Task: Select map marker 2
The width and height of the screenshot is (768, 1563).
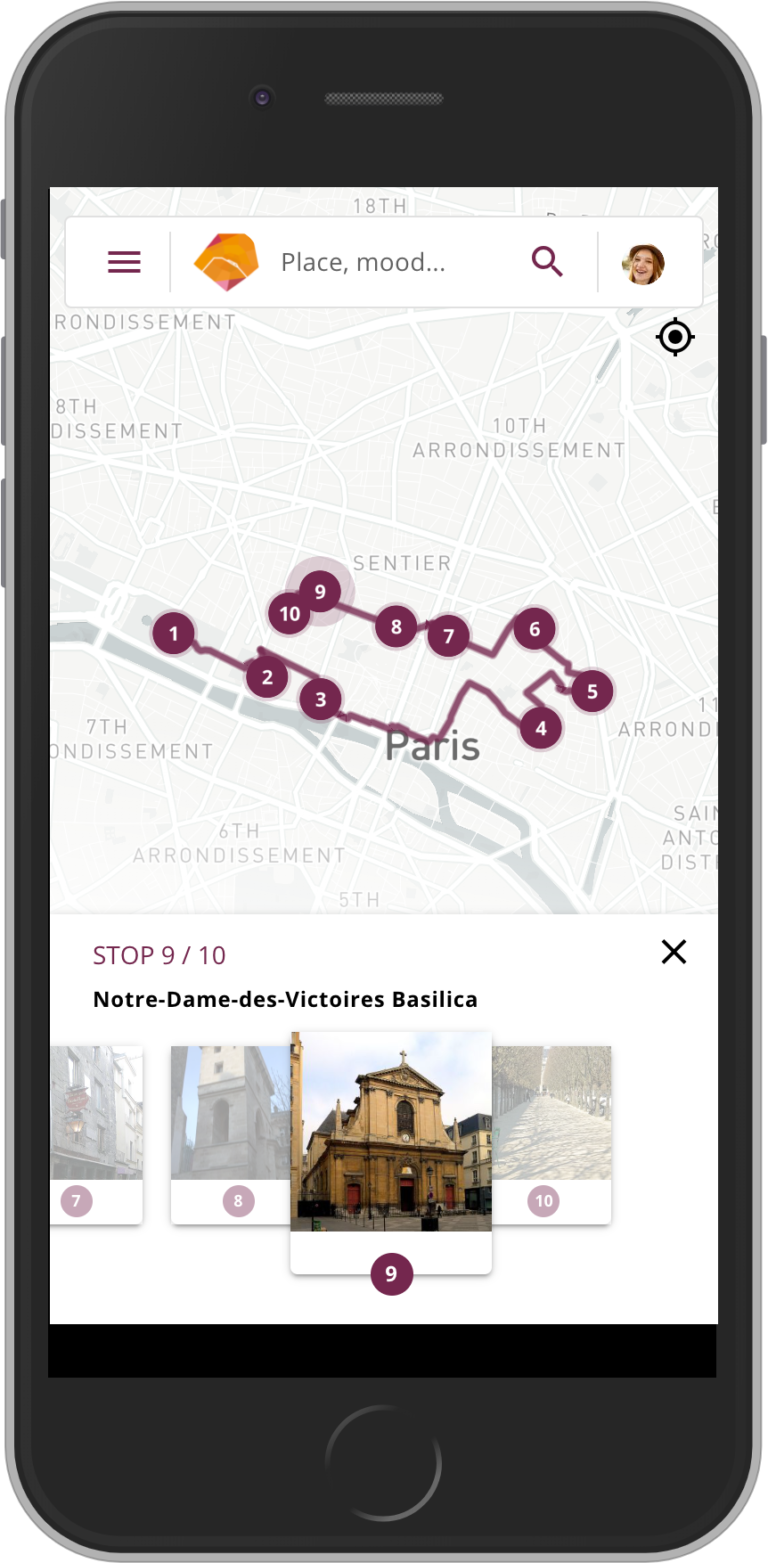Action: coord(267,677)
